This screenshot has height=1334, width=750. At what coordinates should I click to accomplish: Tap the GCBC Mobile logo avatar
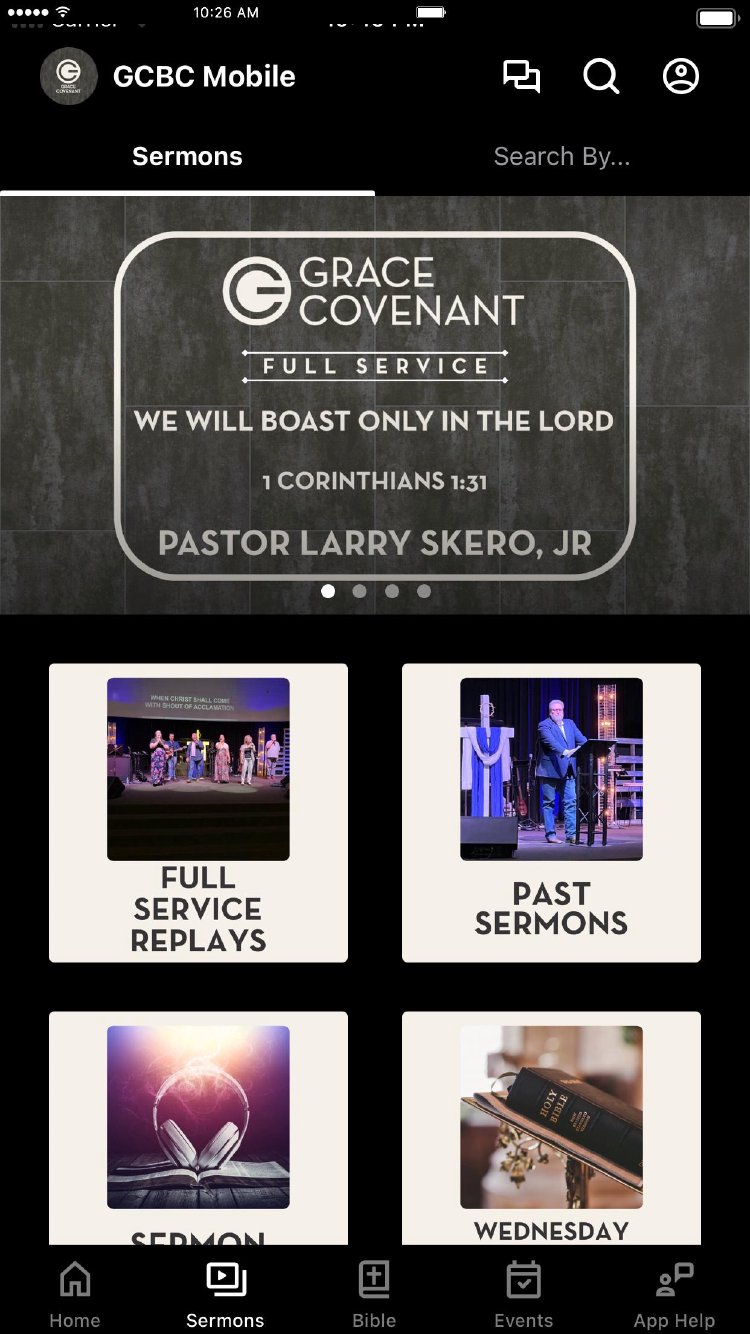68,77
